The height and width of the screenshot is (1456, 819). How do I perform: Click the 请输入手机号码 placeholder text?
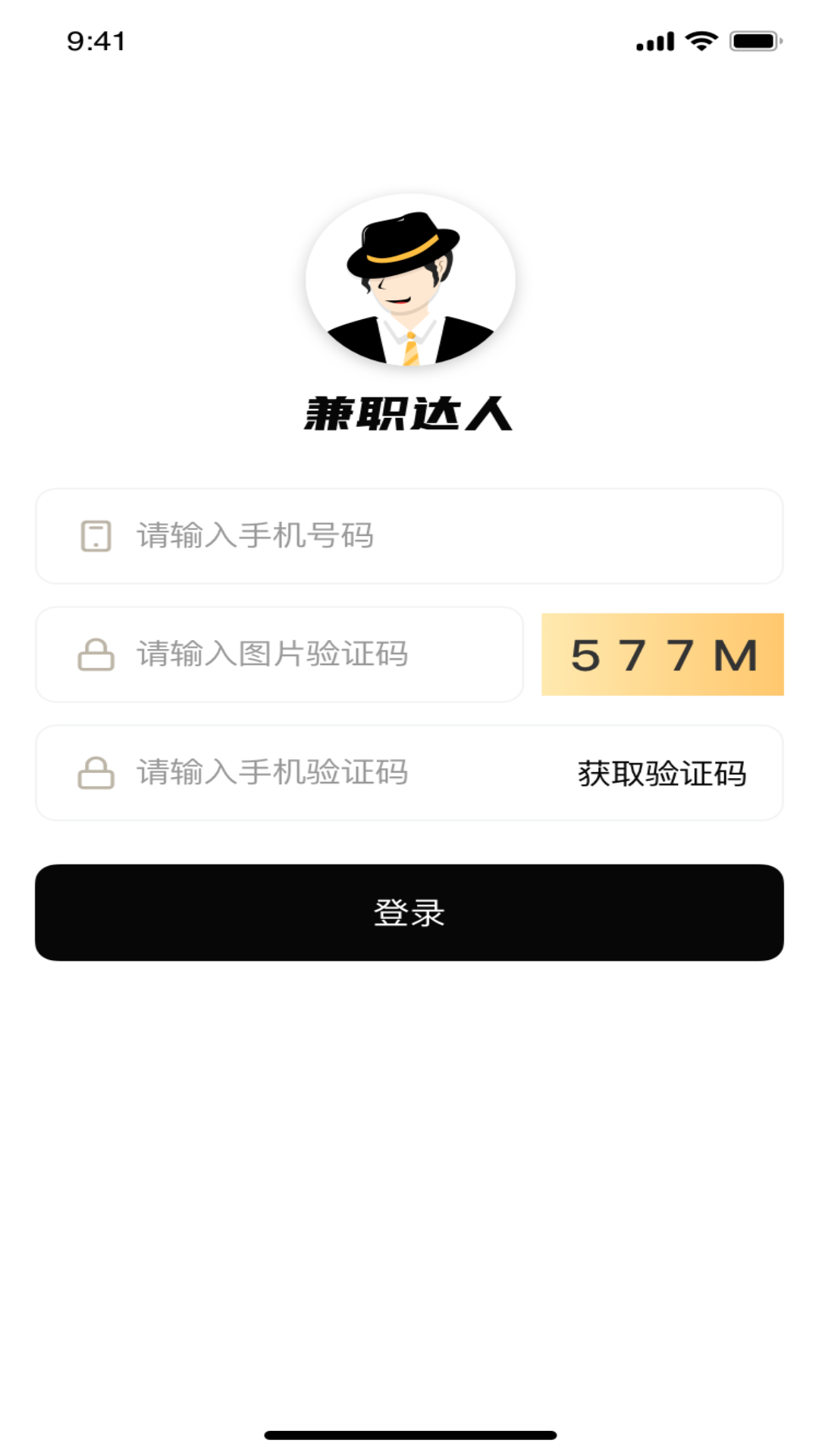254,536
